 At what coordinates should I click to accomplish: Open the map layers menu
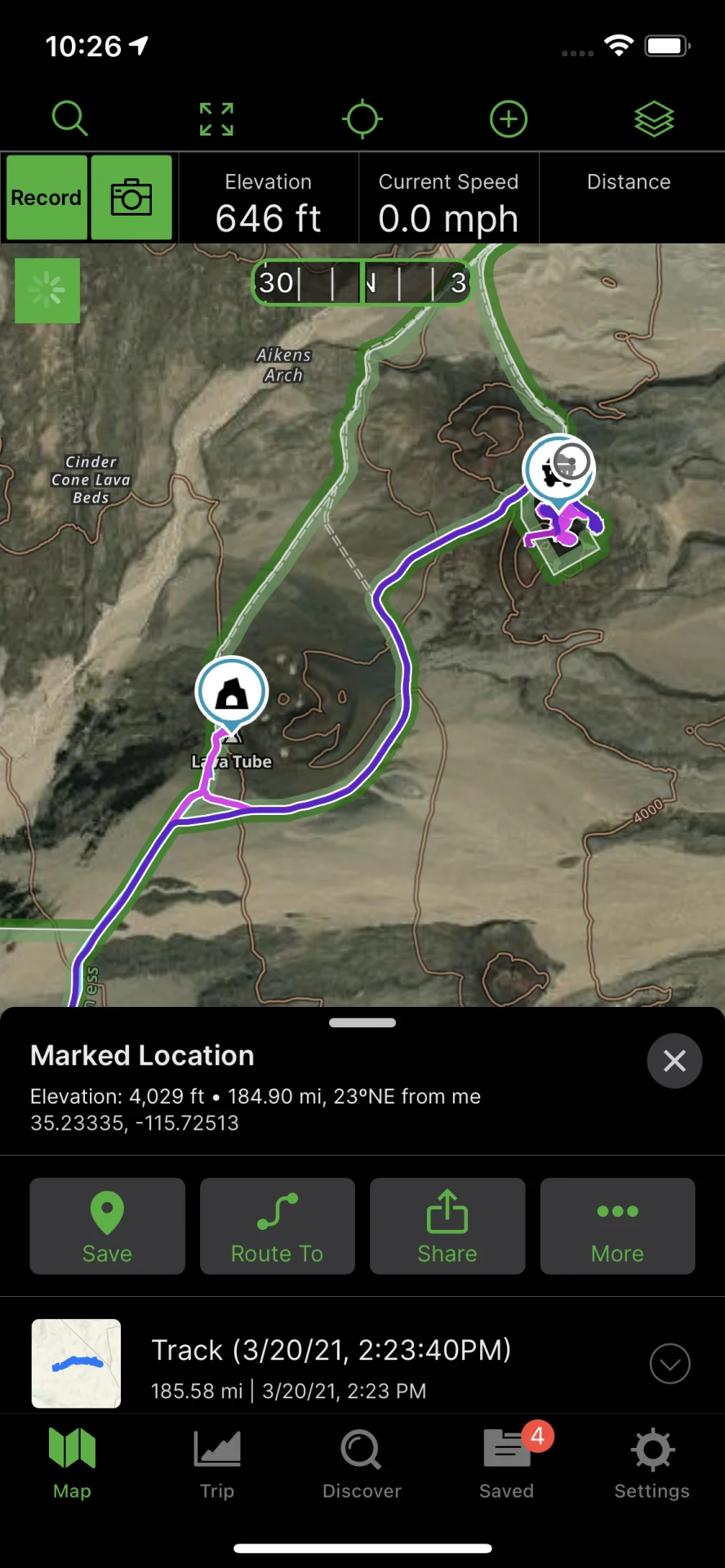coord(654,119)
